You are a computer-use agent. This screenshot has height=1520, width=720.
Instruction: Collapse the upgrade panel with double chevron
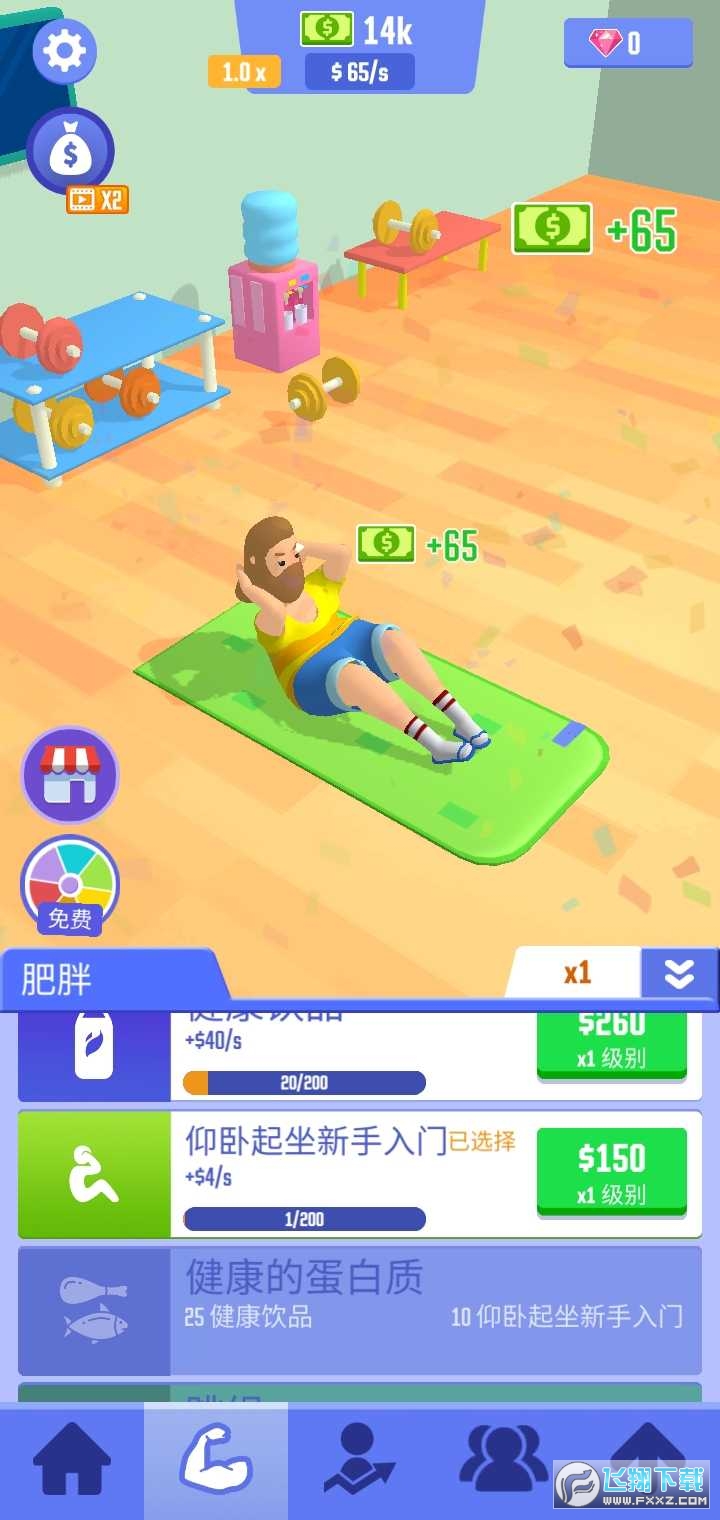coord(679,974)
